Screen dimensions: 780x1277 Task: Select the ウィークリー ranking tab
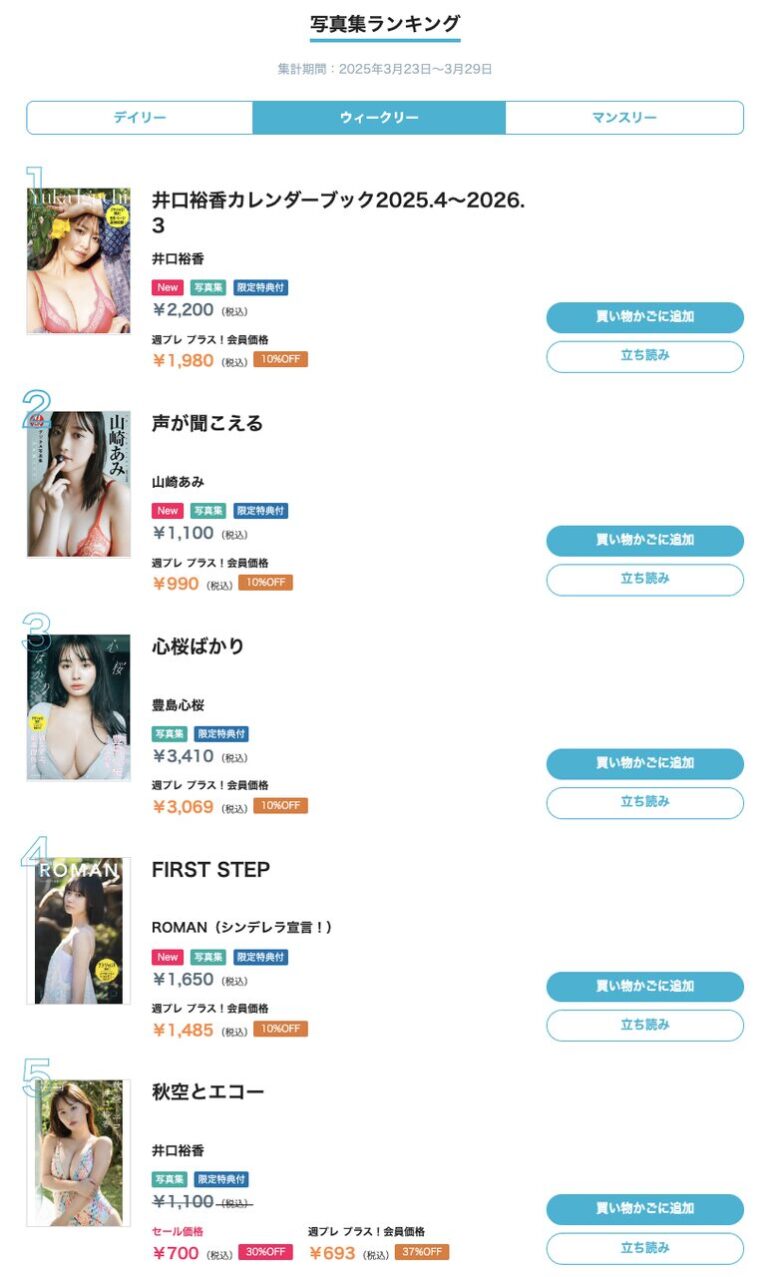tap(379, 118)
